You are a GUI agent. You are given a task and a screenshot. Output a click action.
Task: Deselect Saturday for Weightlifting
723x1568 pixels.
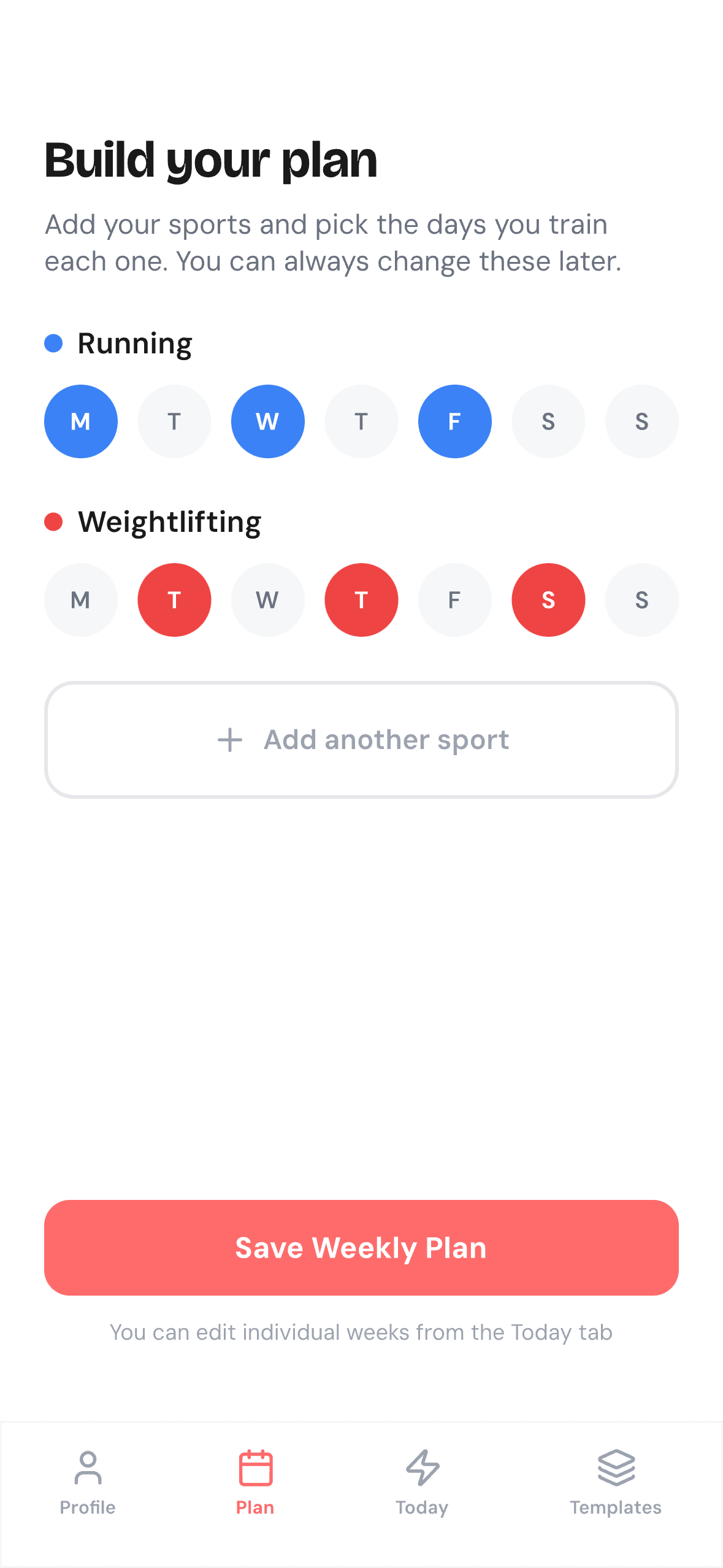548,599
